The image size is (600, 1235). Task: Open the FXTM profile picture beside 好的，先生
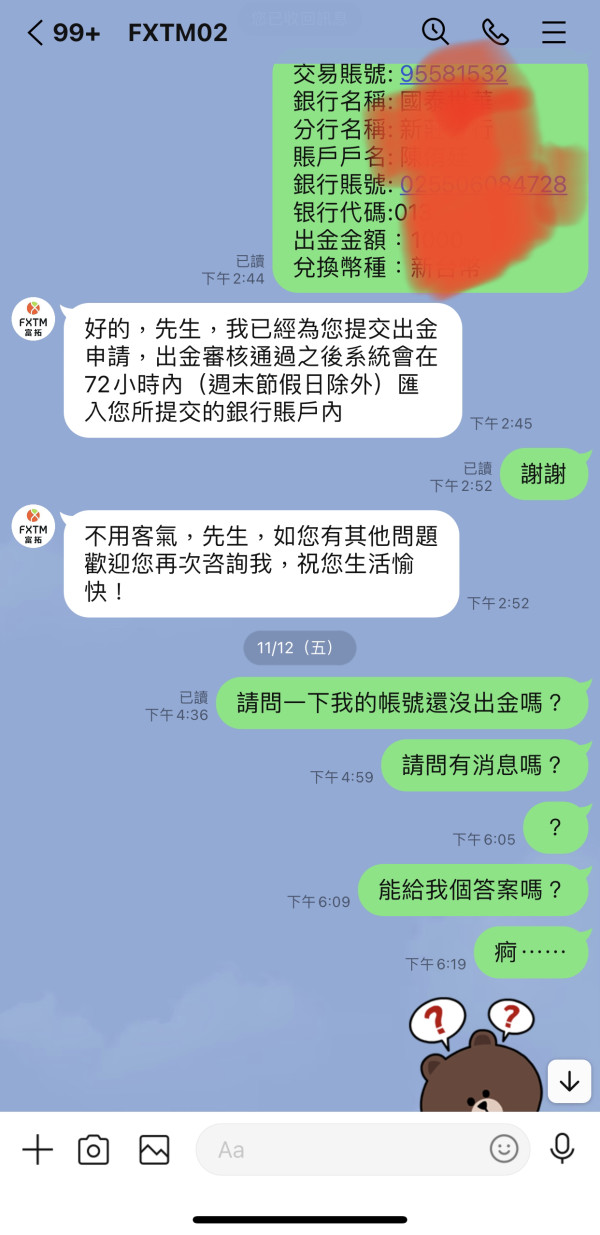(x=33, y=318)
